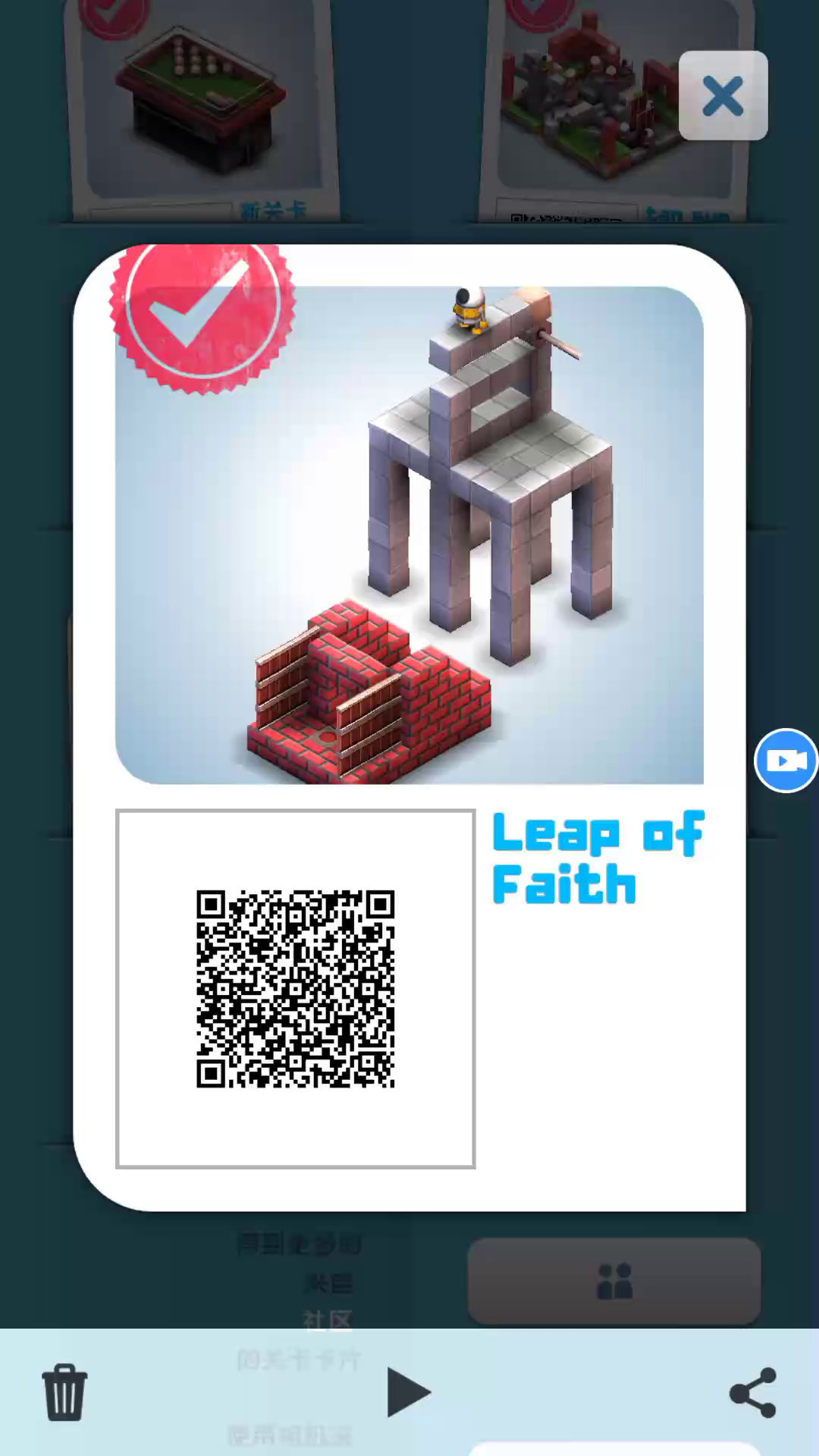Image resolution: width=819 pixels, height=1456 pixels.
Task: Share the Leap of Faith level
Action: point(752,1392)
